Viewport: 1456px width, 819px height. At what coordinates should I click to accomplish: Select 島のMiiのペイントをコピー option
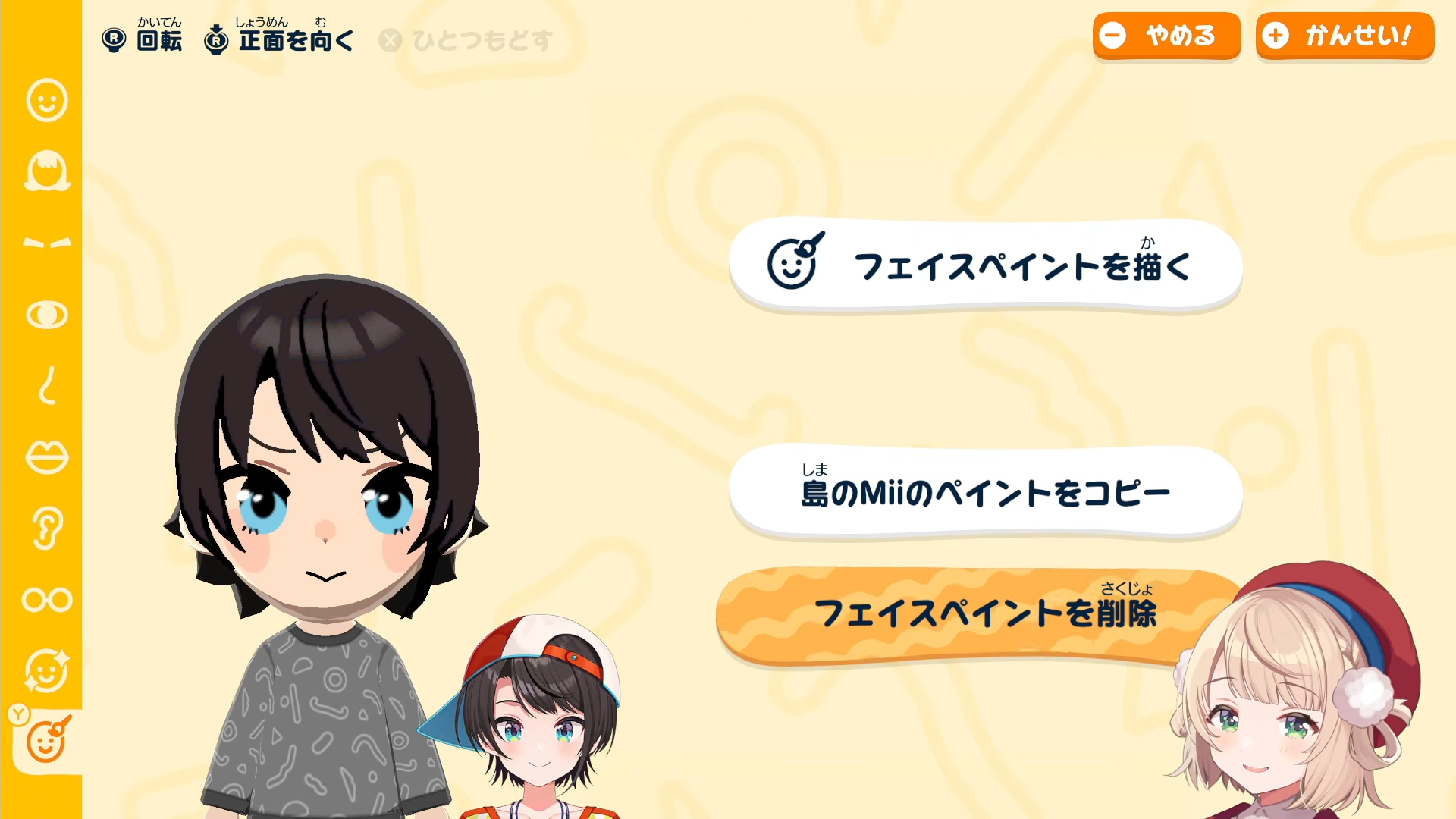[985, 493]
